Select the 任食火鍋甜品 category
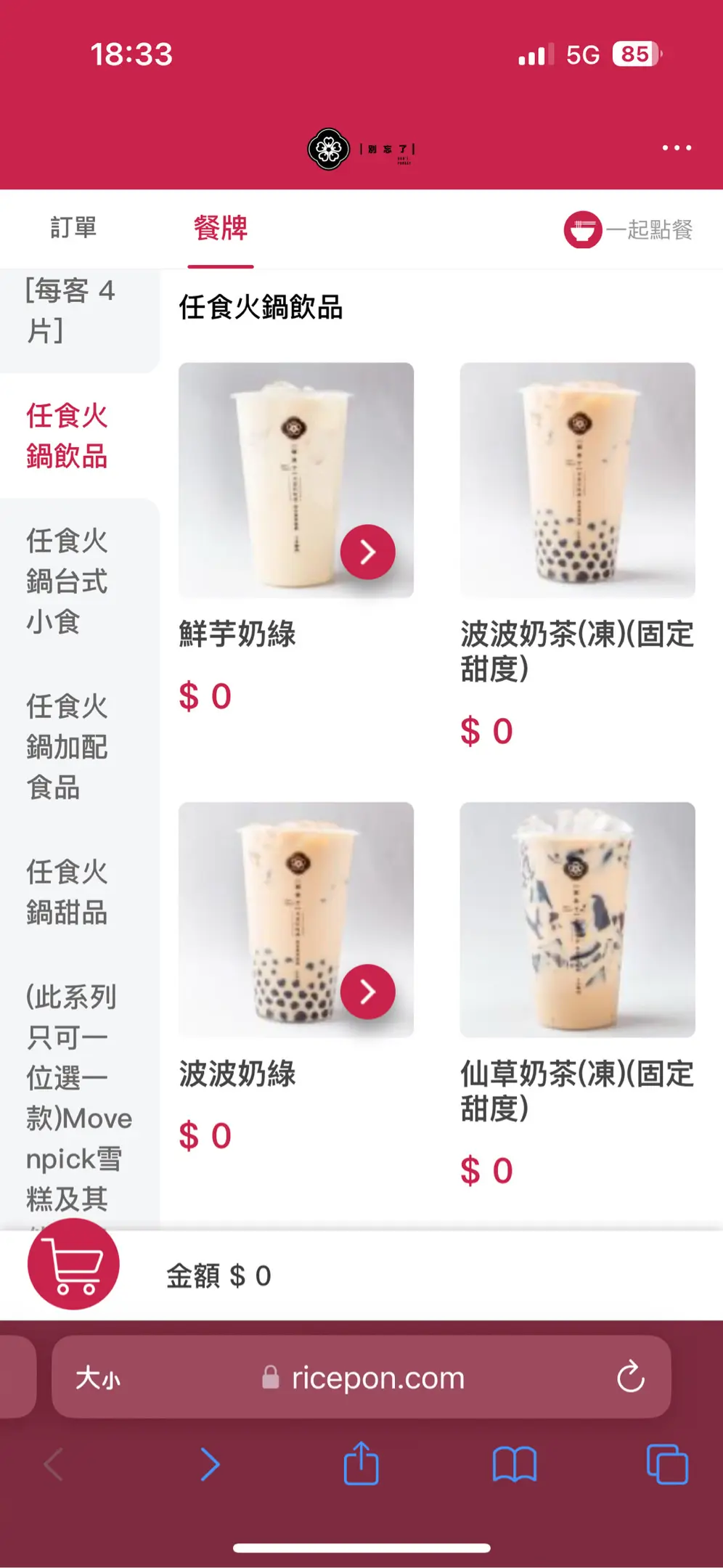This screenshot has width=723, height=1568. pyautogui.click(x=67, y=891)
